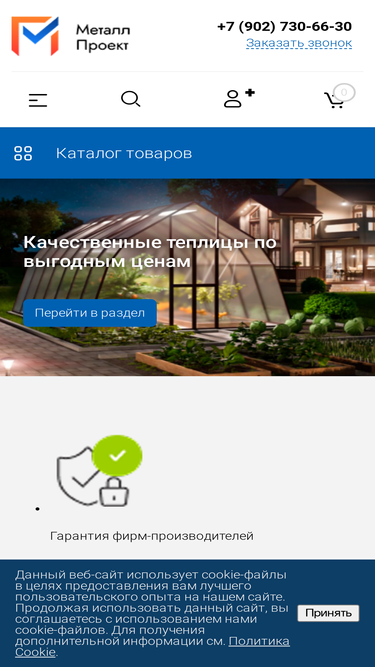Open the 'Политика Cookie' link

tap(153, 646)
